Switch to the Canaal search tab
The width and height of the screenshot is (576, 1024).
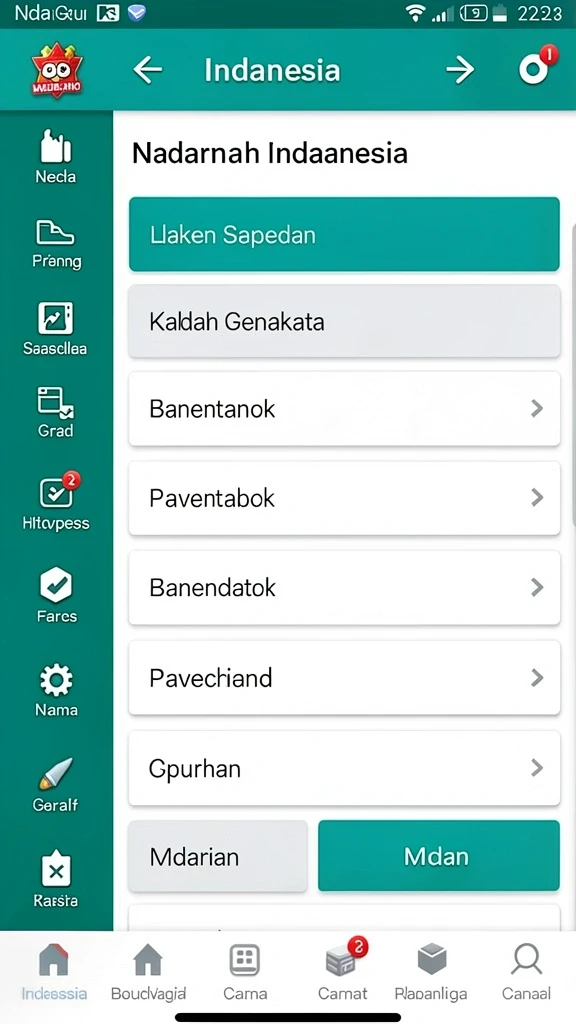(x=526, y=973)
